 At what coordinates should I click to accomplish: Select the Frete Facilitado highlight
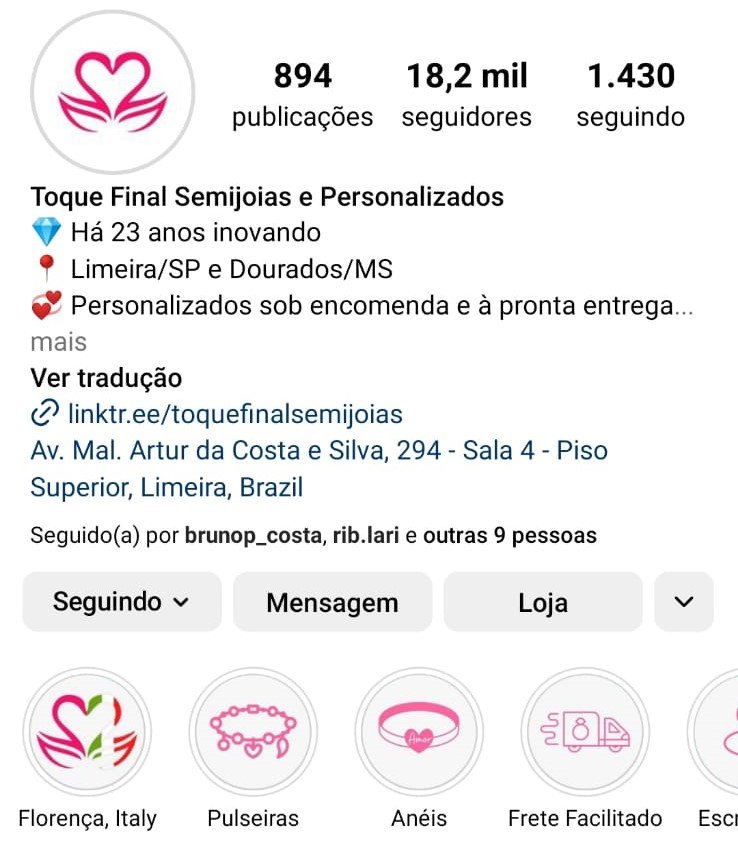(585, 732)
